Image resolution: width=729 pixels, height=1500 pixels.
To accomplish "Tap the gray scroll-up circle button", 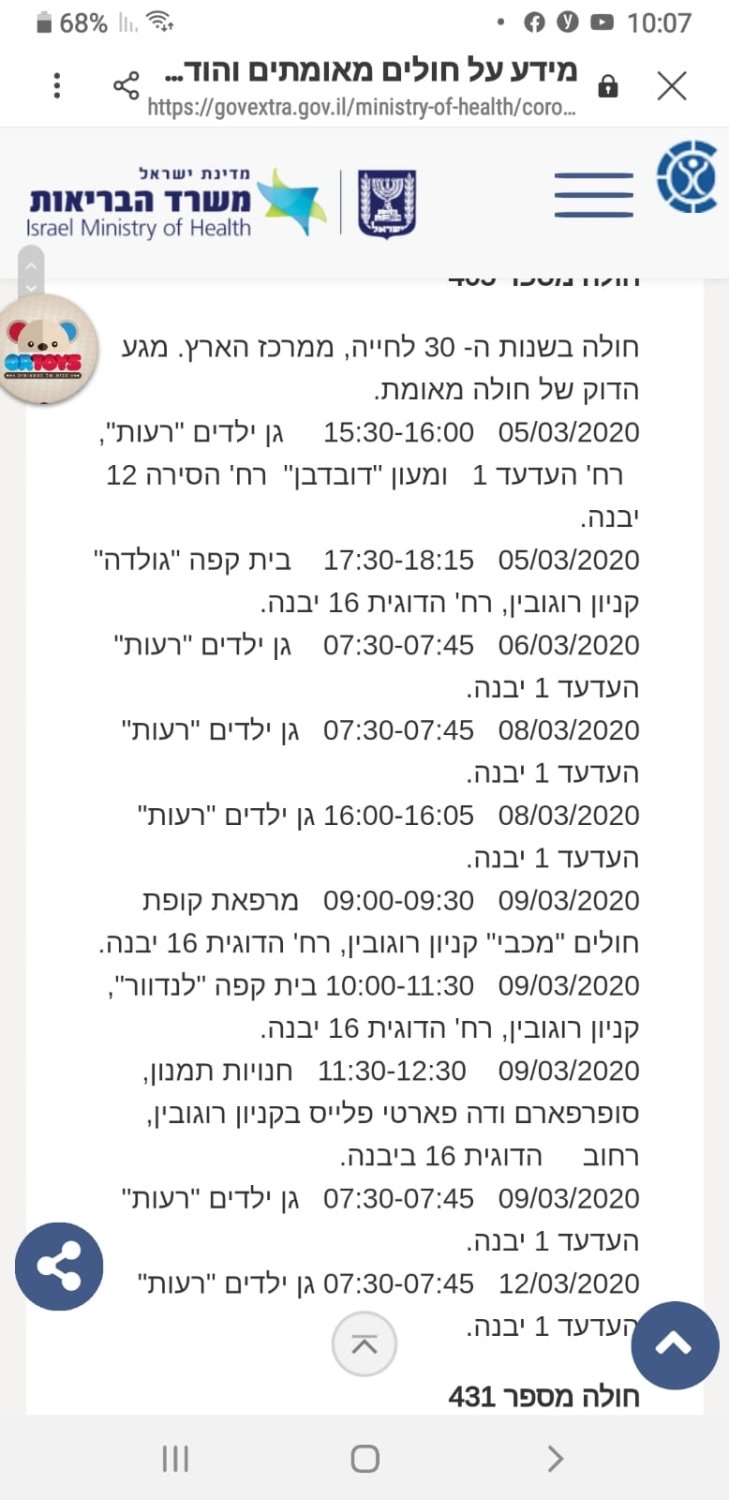I will pos(364,1345).
